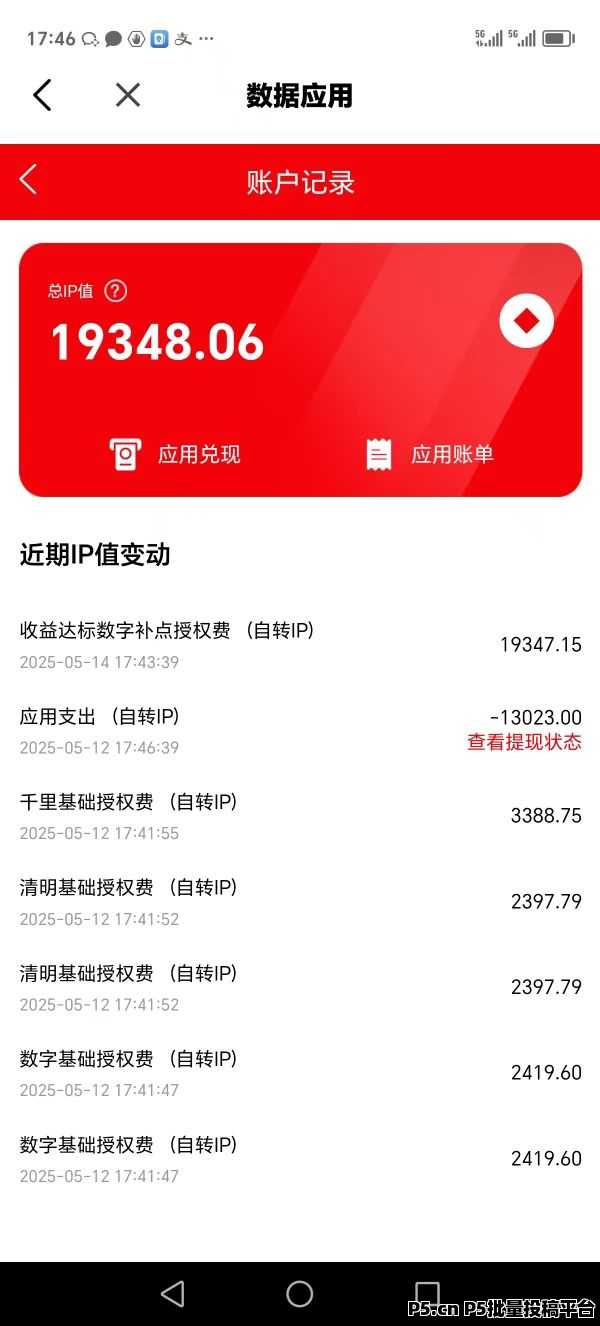View 应用账单
The image size is (600, 1326).
click(x=430, y=454)
